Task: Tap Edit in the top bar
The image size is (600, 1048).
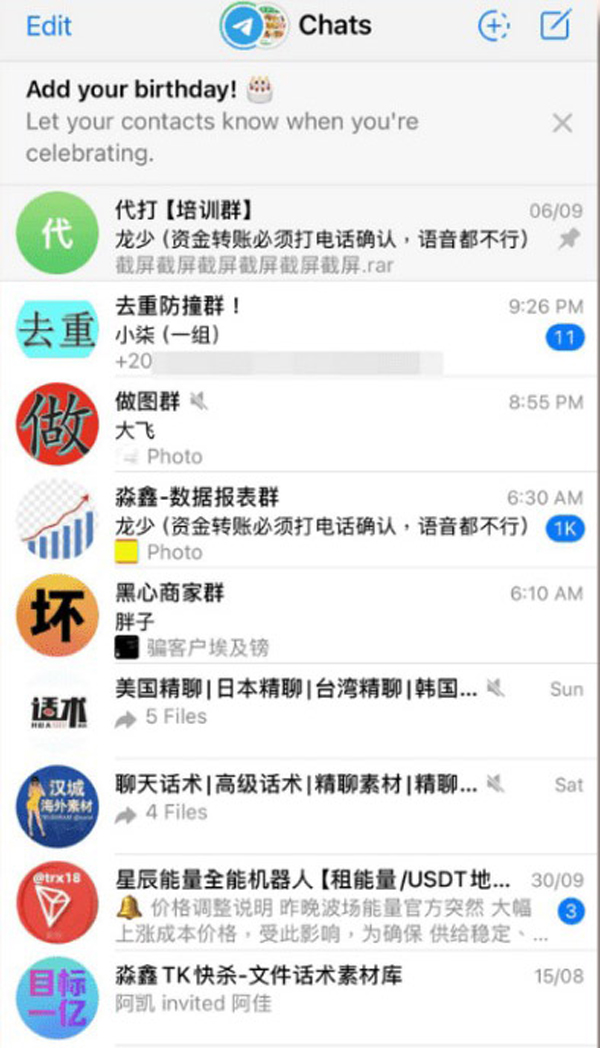Action: point(49,26)
